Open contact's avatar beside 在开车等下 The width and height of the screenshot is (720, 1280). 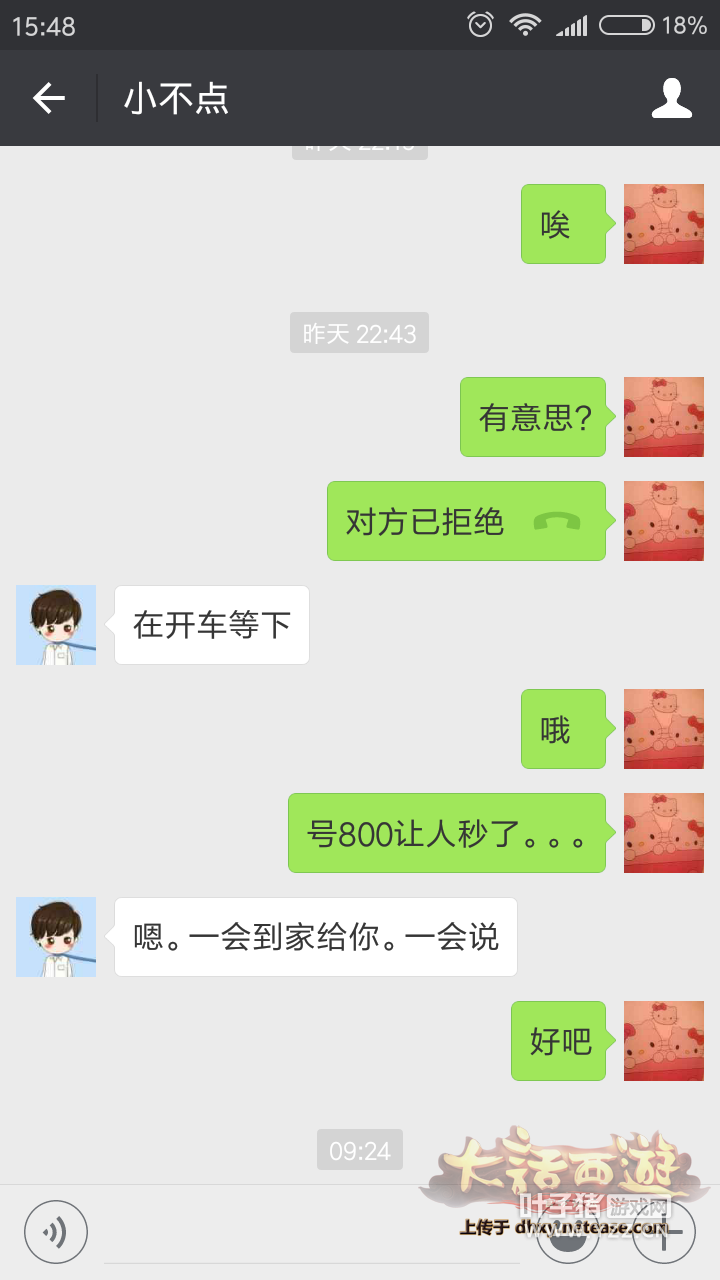pos(56,625)
